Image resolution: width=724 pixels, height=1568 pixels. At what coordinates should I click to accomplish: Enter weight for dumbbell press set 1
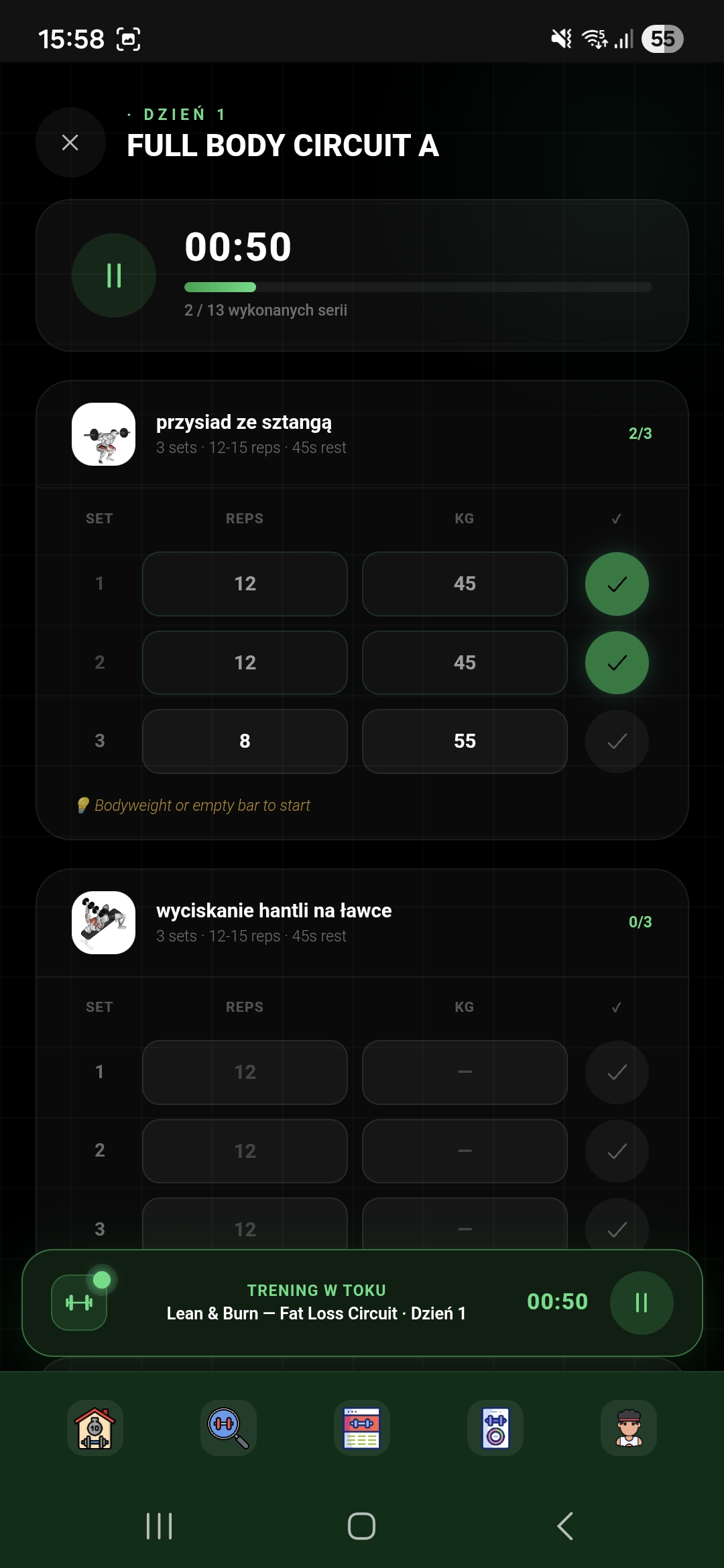(x=465, y=1072)
